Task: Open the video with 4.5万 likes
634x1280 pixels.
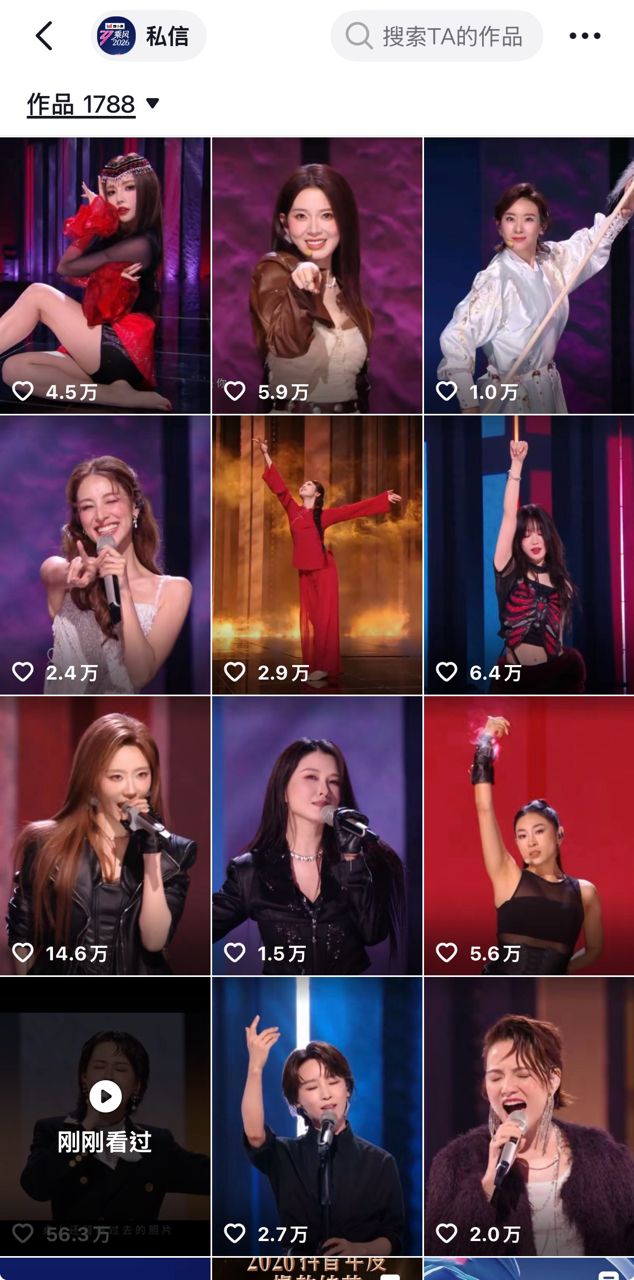Action: point(105,275)
